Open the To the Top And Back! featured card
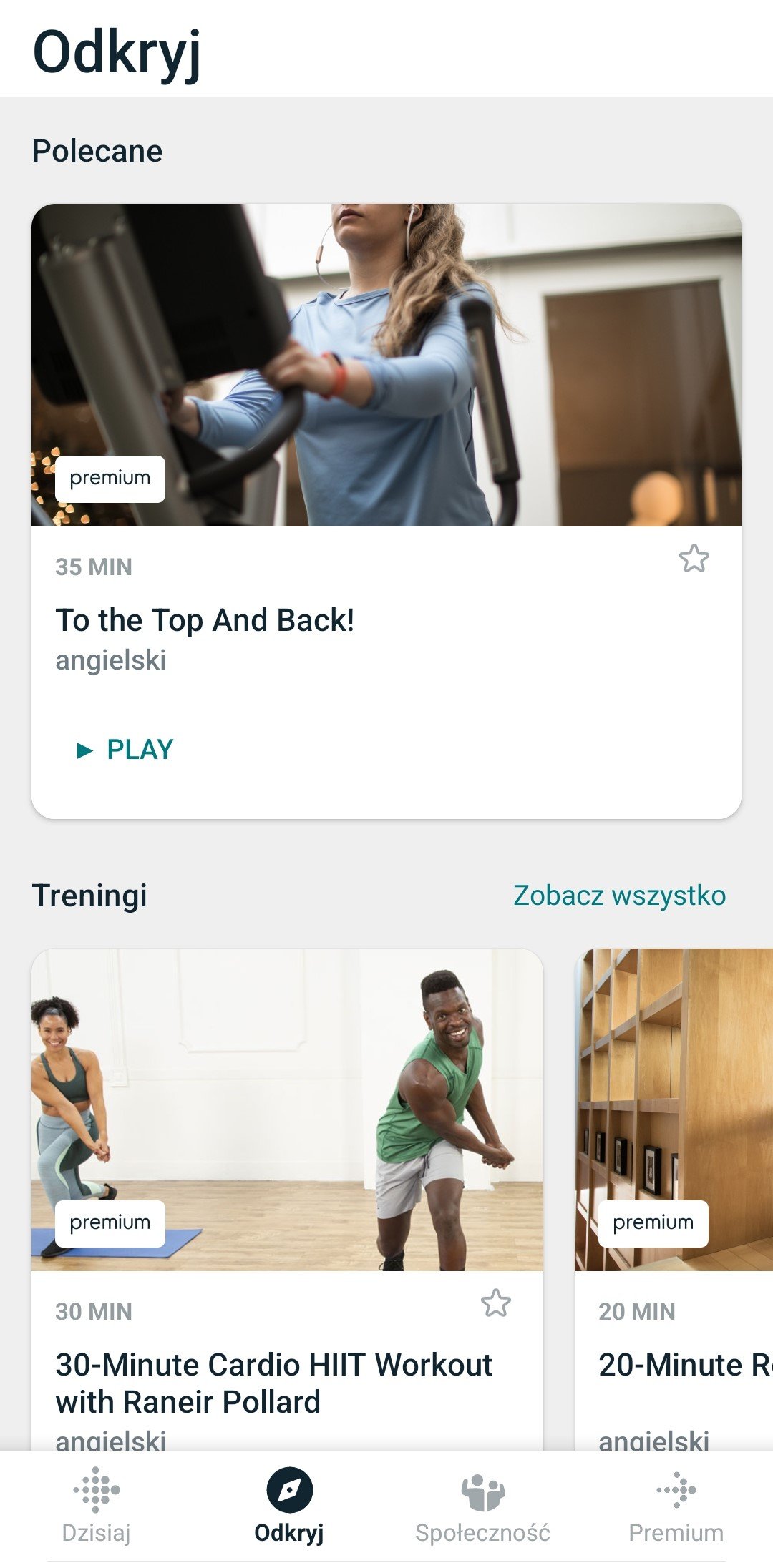 pyautogui.click(x=386, y=511)
